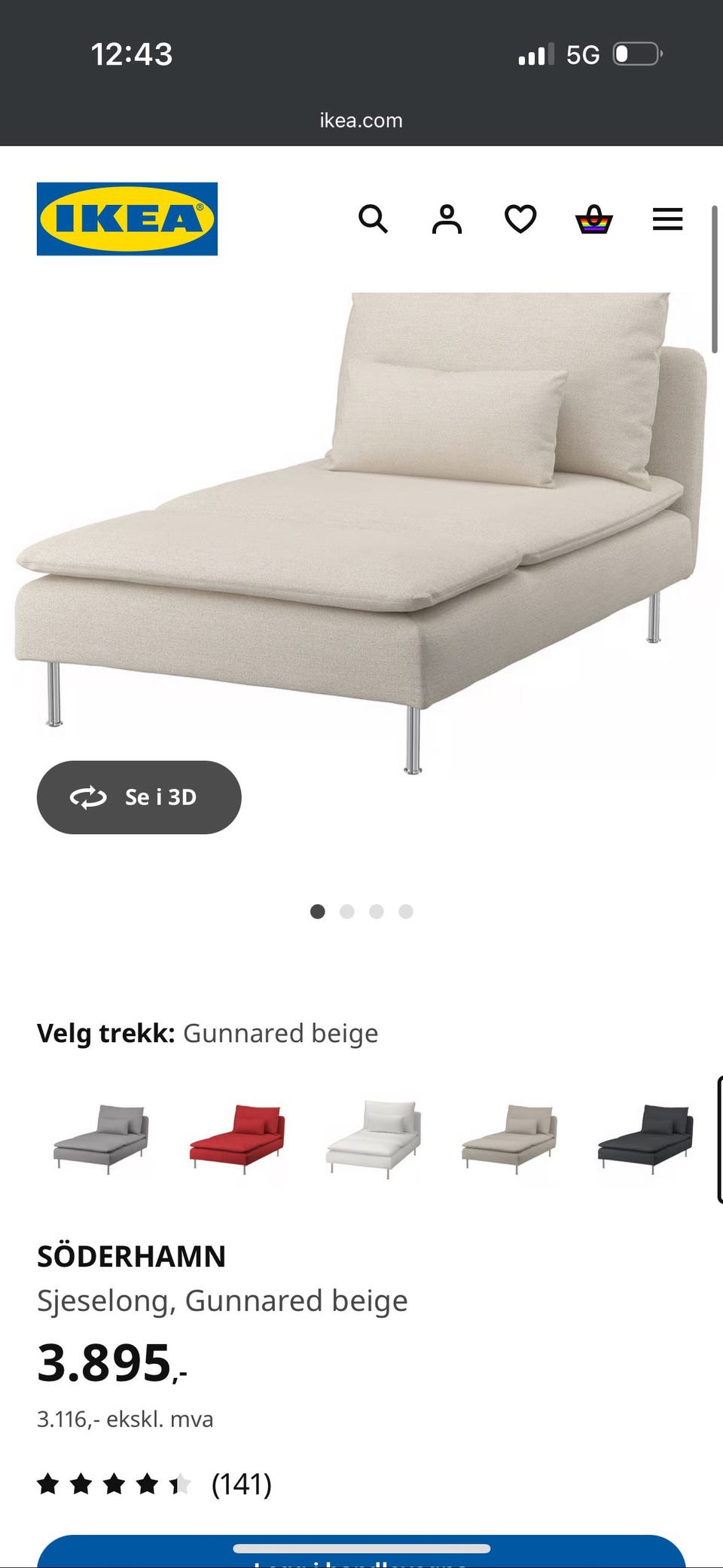Select the beige cover swatch
Viewport: 723px width, 1568px height.
[x=510, y=1139]
